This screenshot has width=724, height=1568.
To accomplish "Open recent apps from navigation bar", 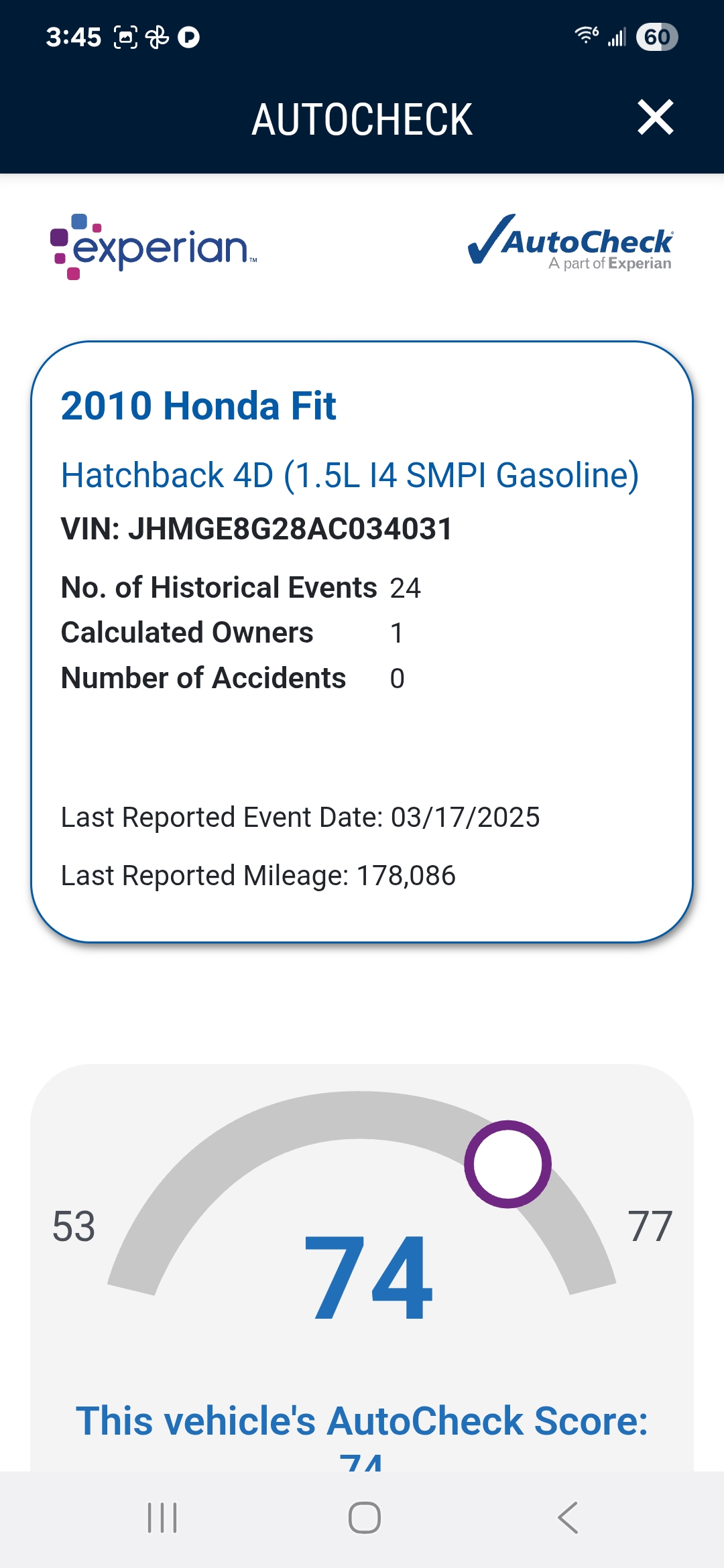I will 162,1518.
